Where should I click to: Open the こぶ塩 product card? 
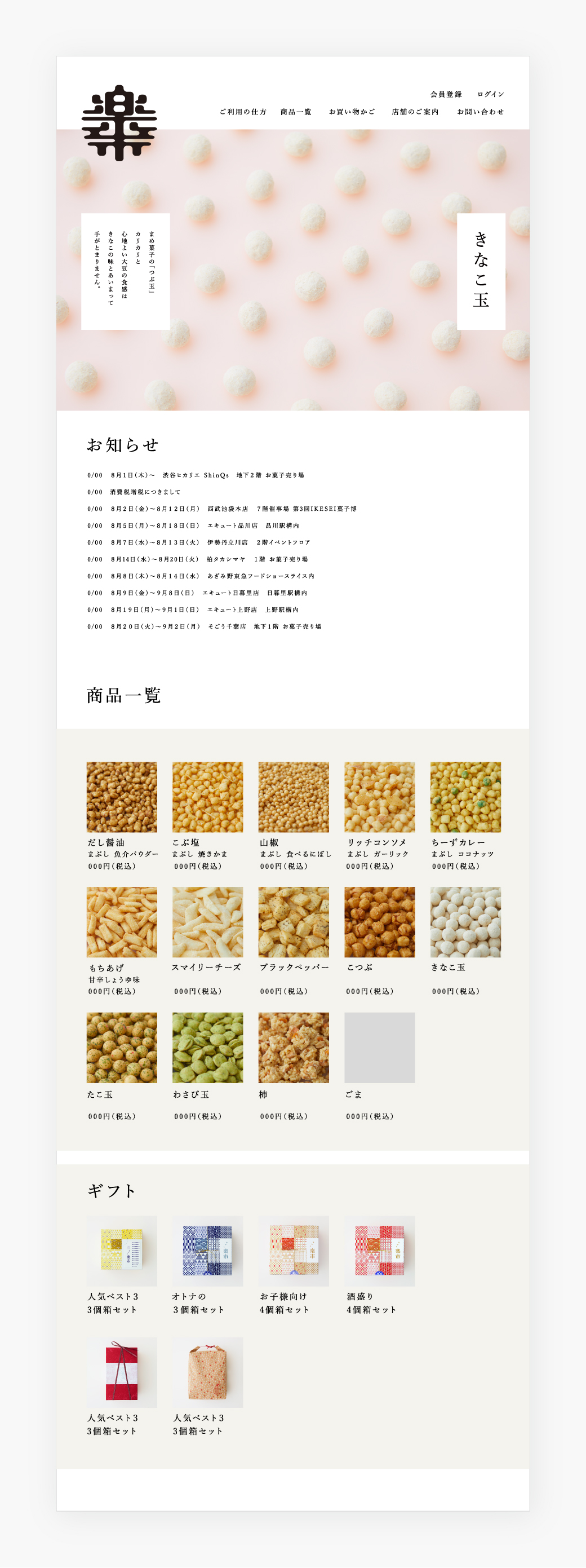(207, 797)
